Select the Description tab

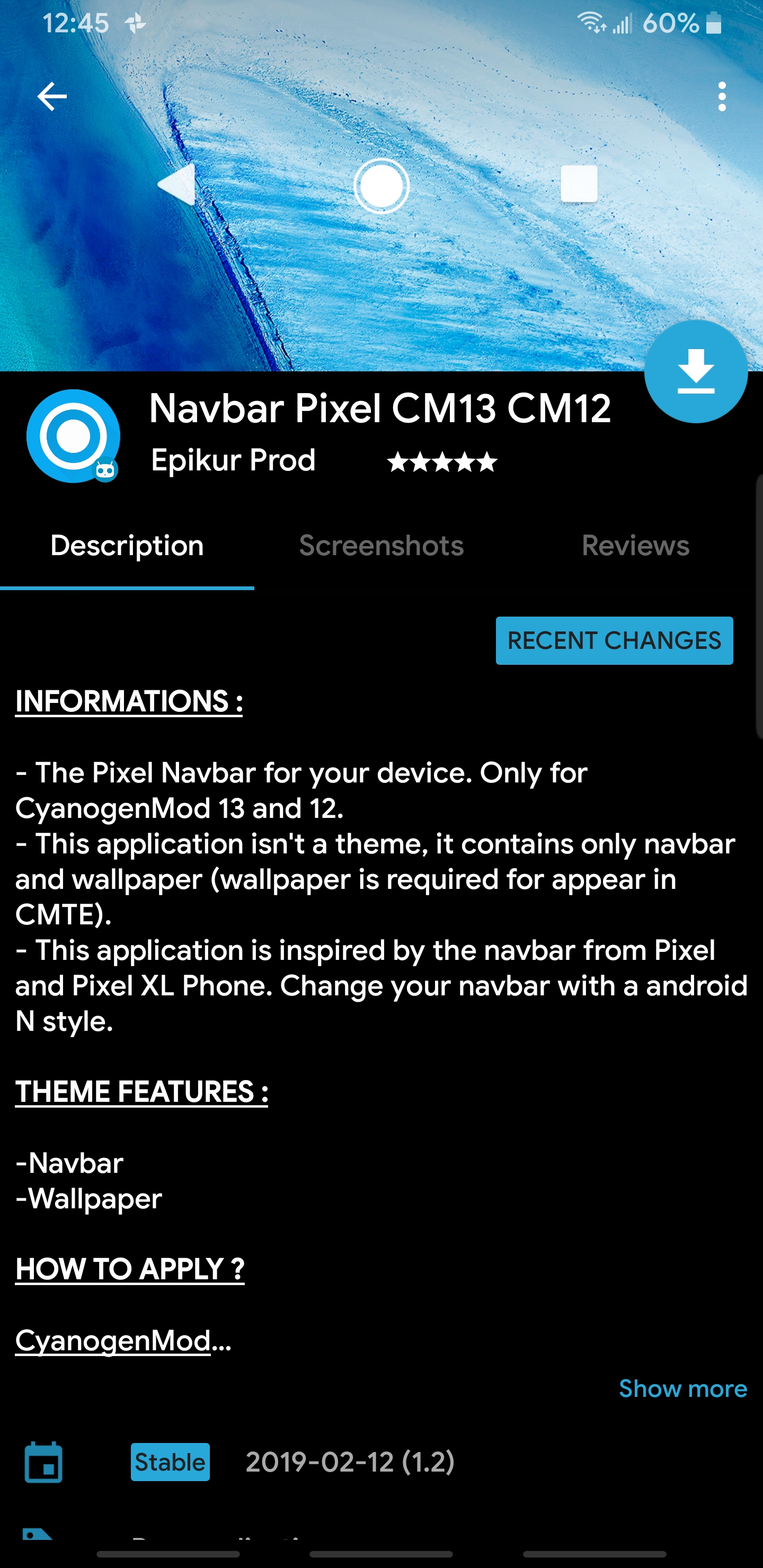pyautogui.click(x=127, y=546)
